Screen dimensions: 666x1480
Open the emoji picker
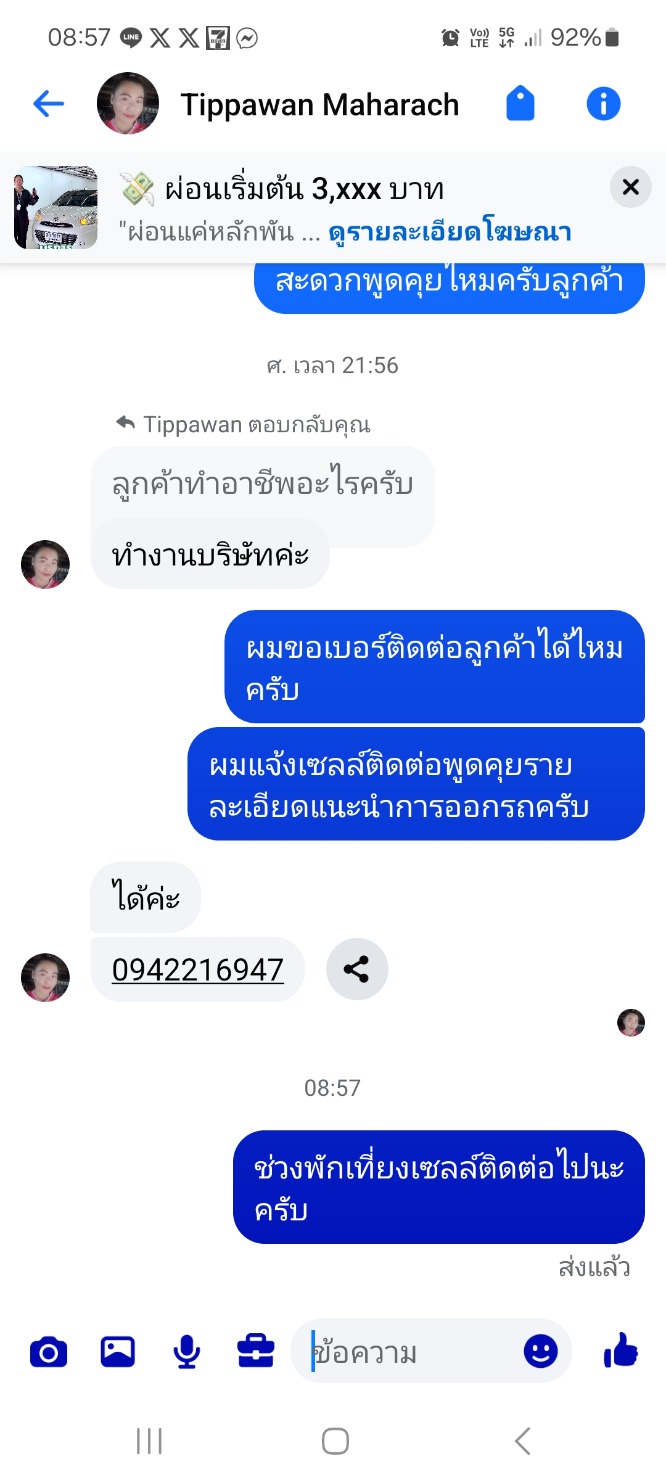540,1352
